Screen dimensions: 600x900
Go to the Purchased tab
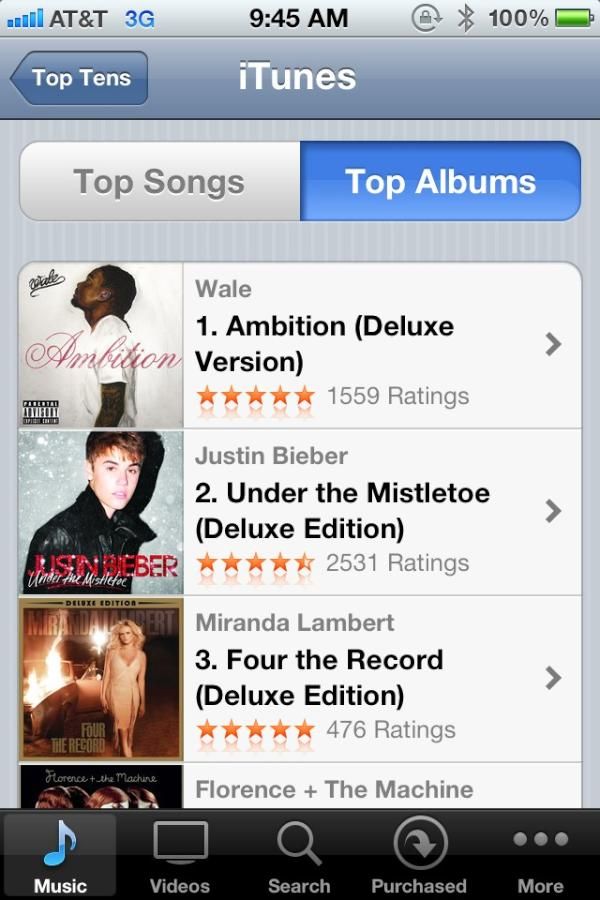click(x=419, y=856)
